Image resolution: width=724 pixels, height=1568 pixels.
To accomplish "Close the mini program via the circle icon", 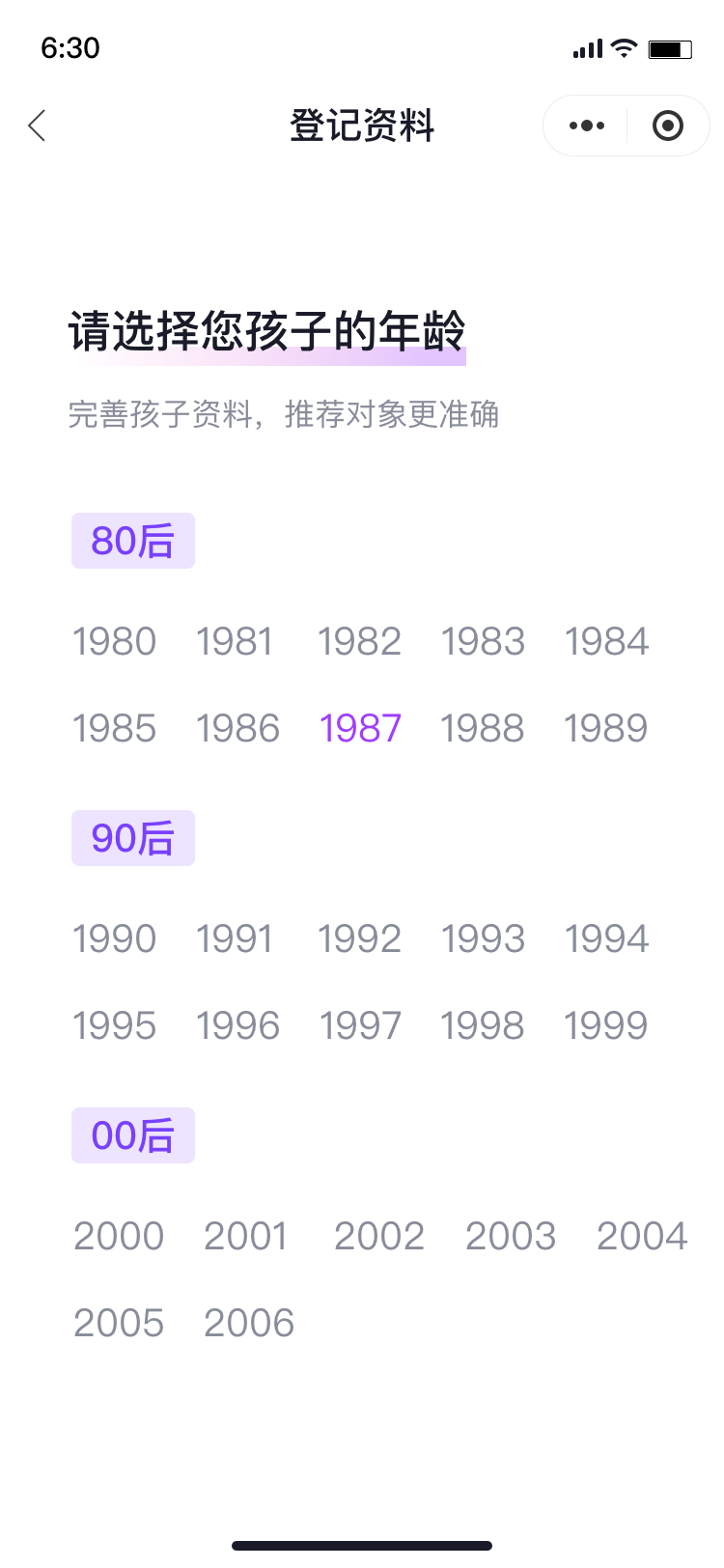I will [x=668, y=126].
